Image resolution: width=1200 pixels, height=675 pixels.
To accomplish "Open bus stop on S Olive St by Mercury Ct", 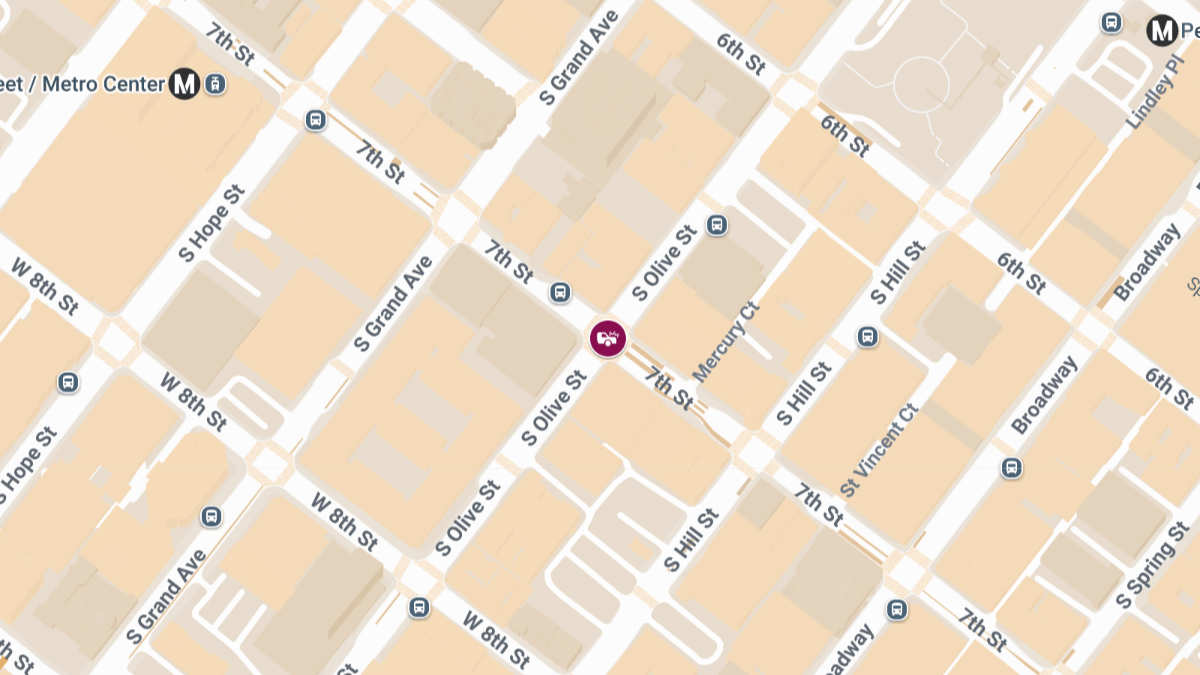I will click(x=716, y=225).
